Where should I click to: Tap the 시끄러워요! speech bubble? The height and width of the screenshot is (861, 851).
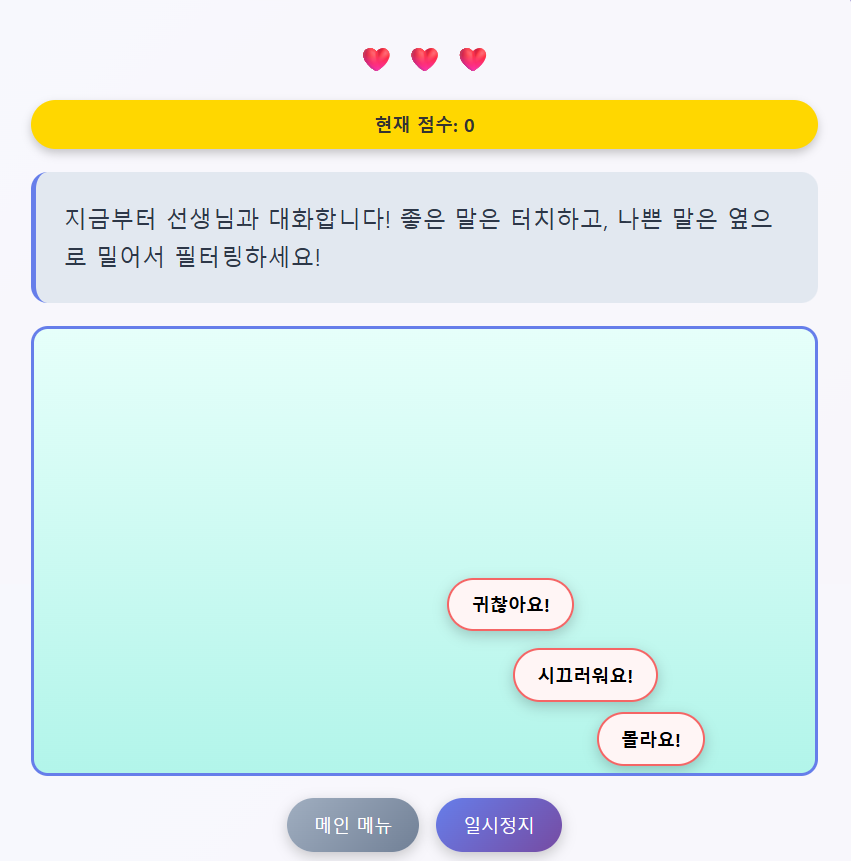[x=585, y=675]
